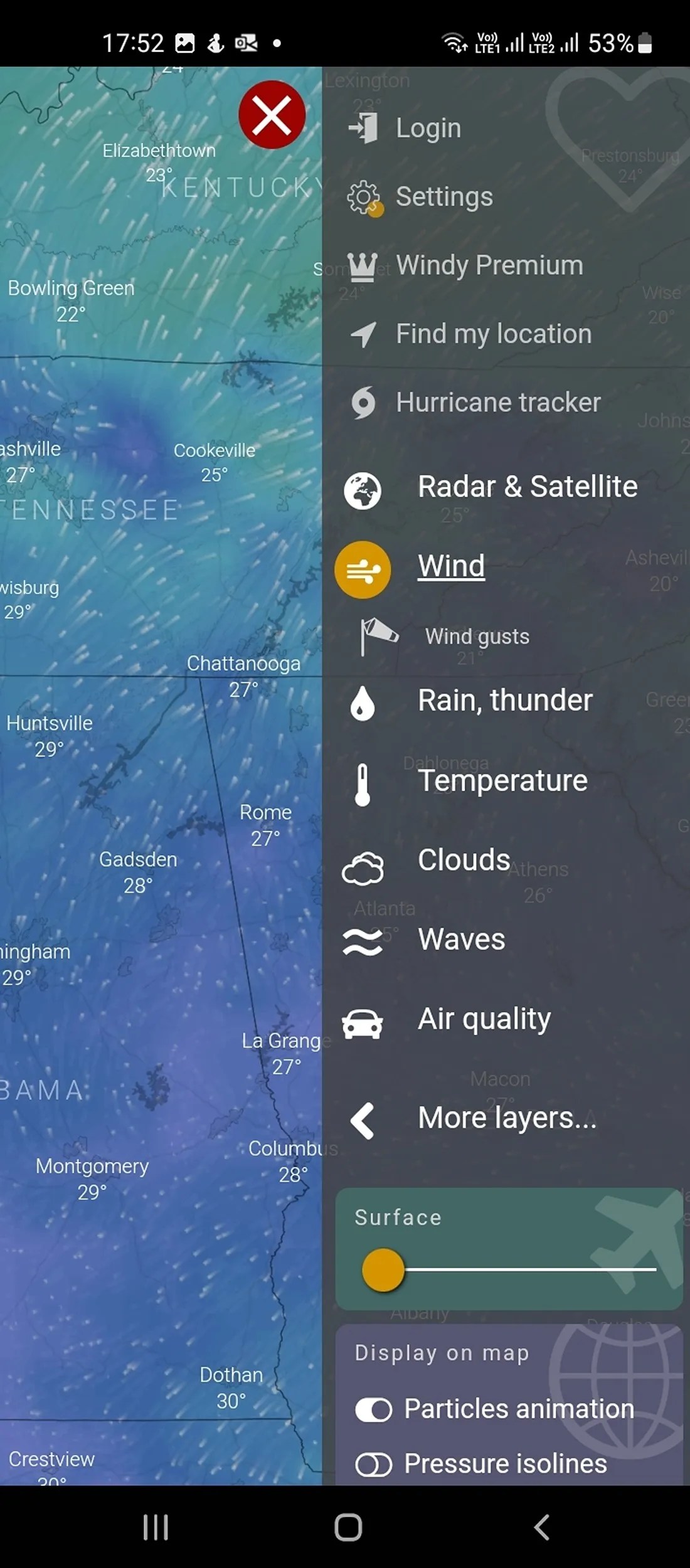The image size is (690, 1568).
Task: Select the Waves layer
Action: pos(461,939)
